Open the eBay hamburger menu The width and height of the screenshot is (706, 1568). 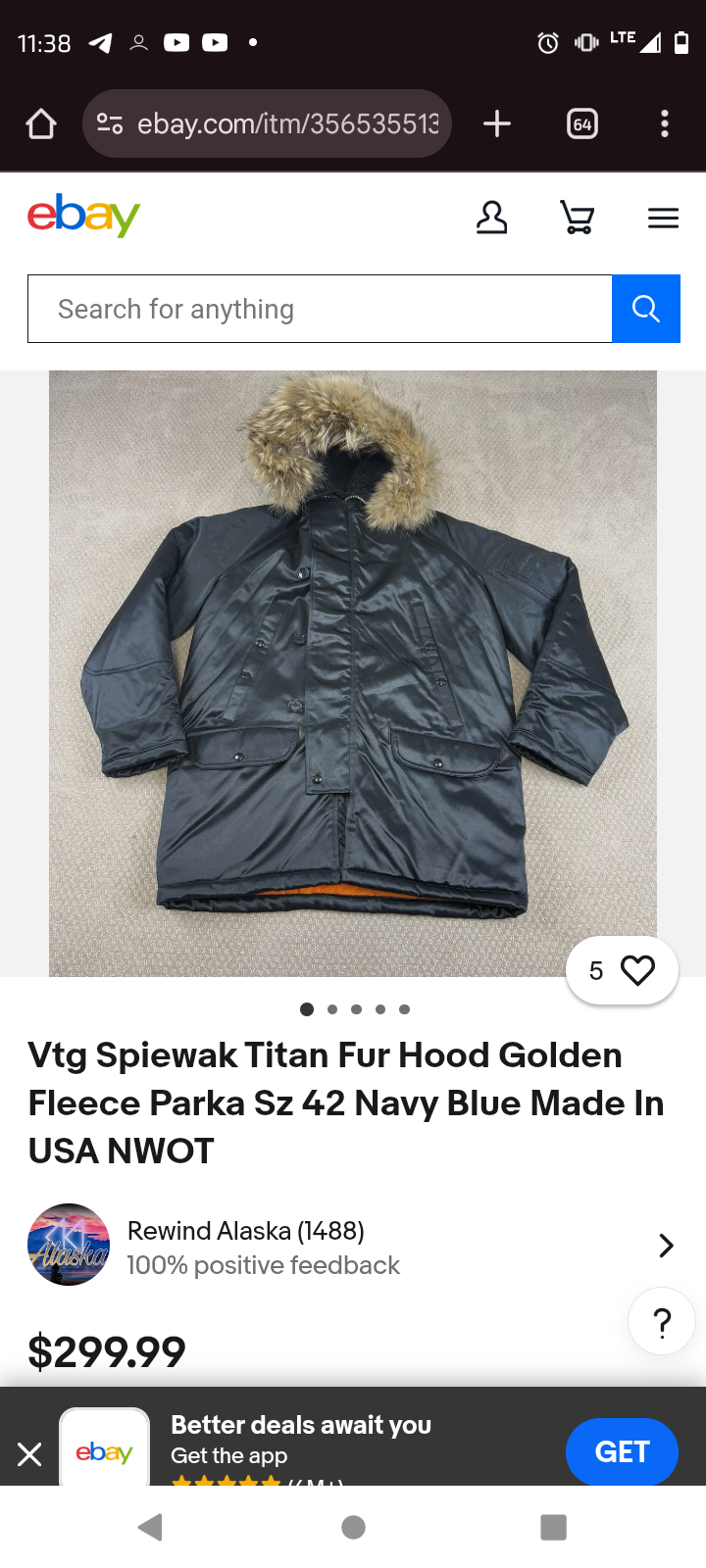pos(663,218)
